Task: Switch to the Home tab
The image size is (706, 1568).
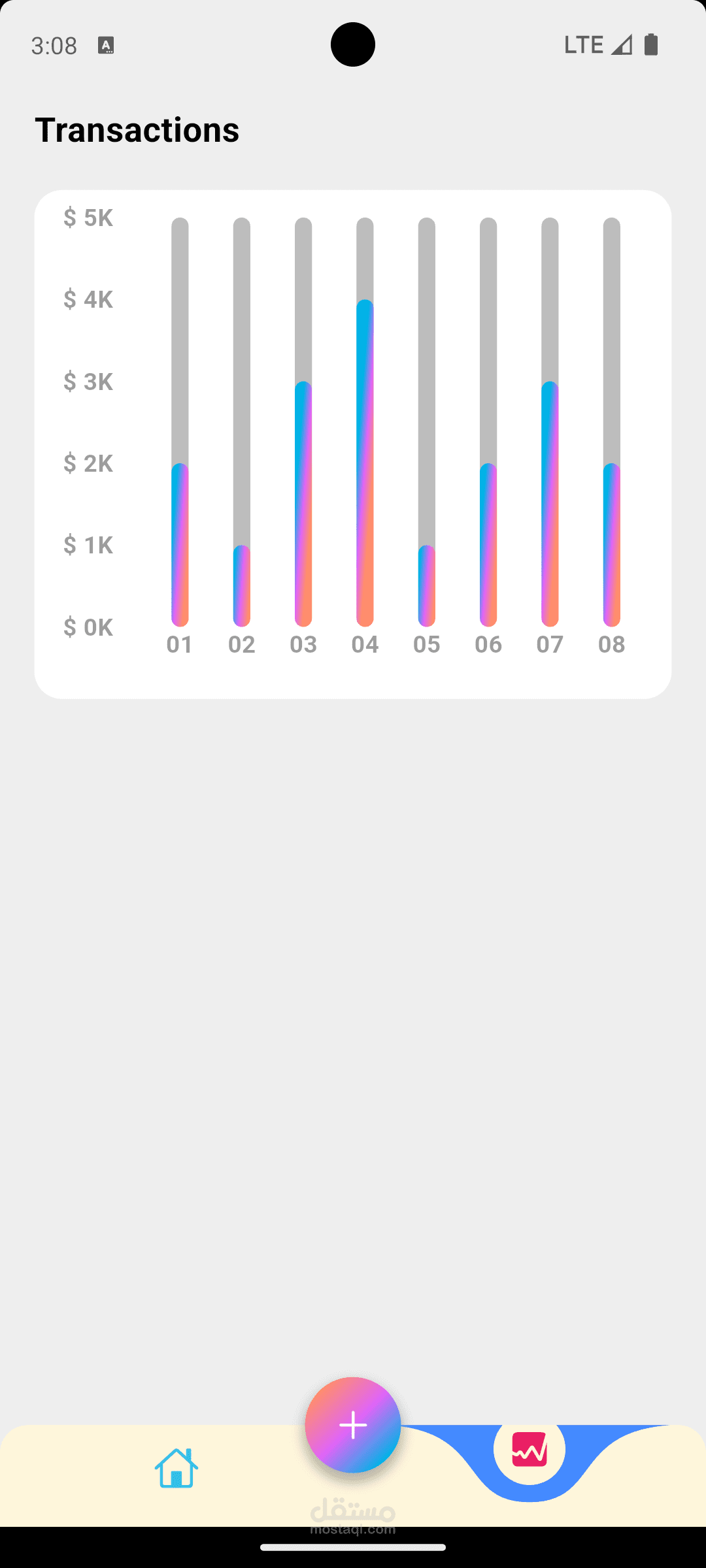Action: coord(176,1467)
